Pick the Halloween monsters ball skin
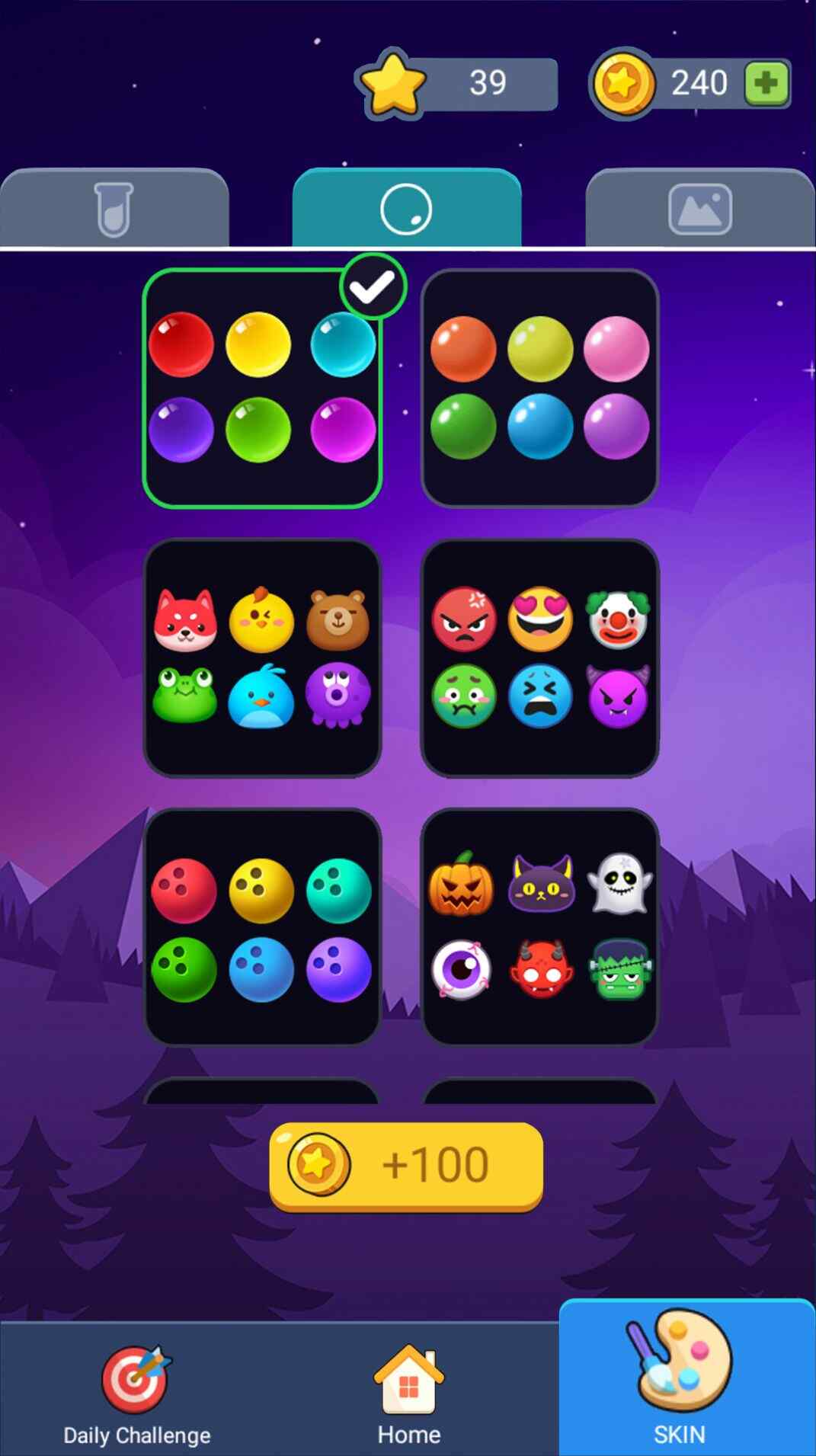The image size is (816, 1456). click(x=539, y=927)
